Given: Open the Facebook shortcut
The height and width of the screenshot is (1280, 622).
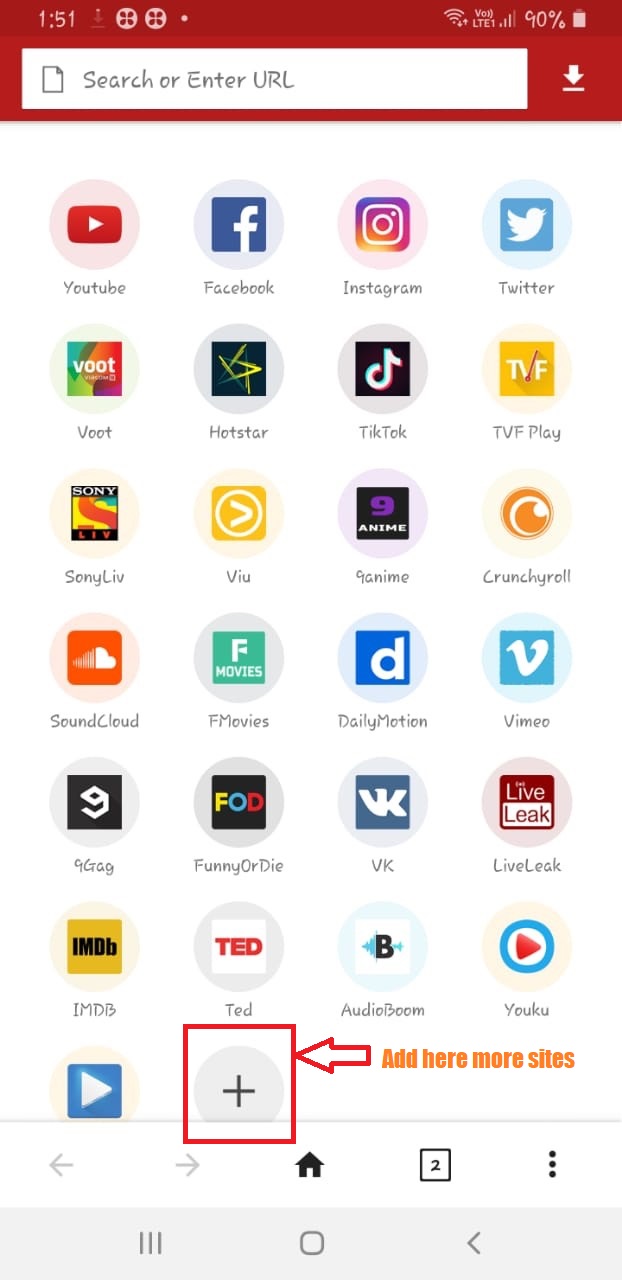Looking at the screenshot, I should click(x=238, y=225).
